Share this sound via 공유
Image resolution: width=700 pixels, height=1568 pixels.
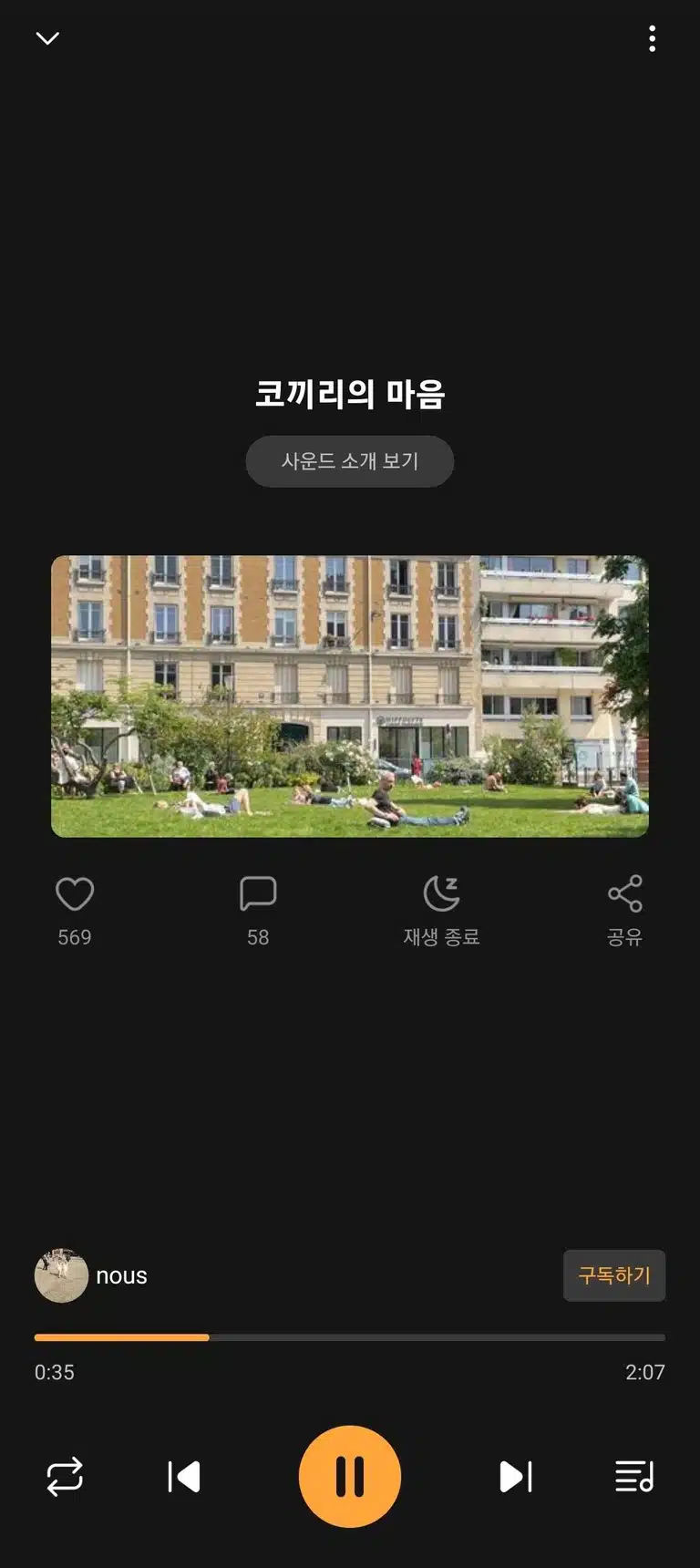click(x=625, y=911)
